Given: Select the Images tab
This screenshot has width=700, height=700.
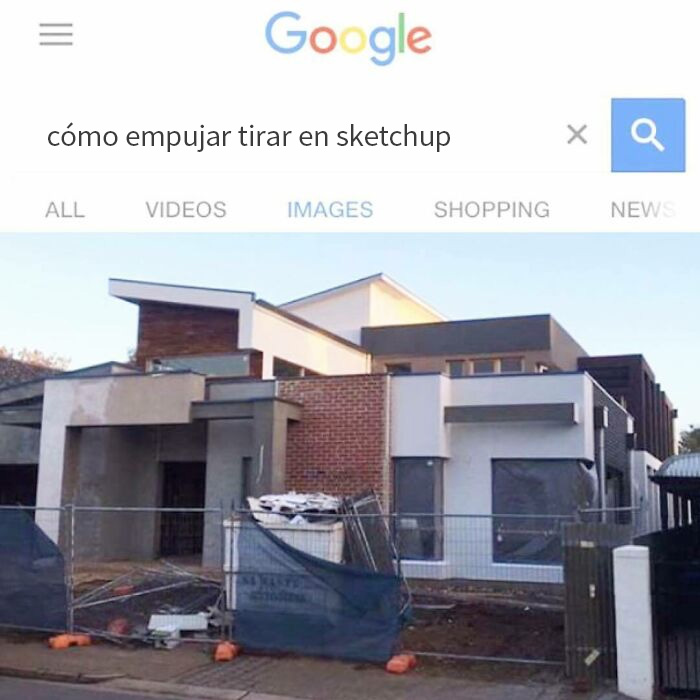Looking at the screenshot, I should click(x=330, y=210).
